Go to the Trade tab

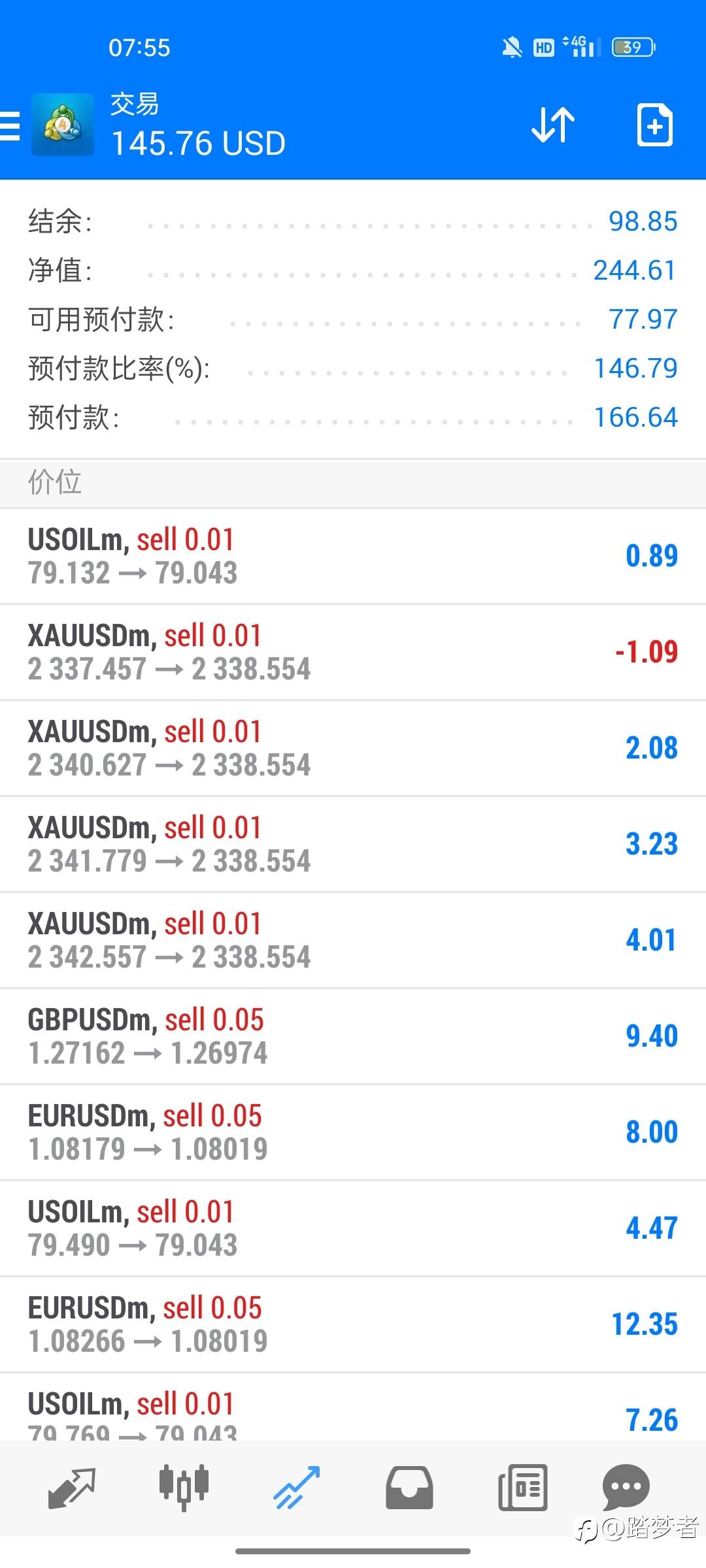click(297, 1488)
